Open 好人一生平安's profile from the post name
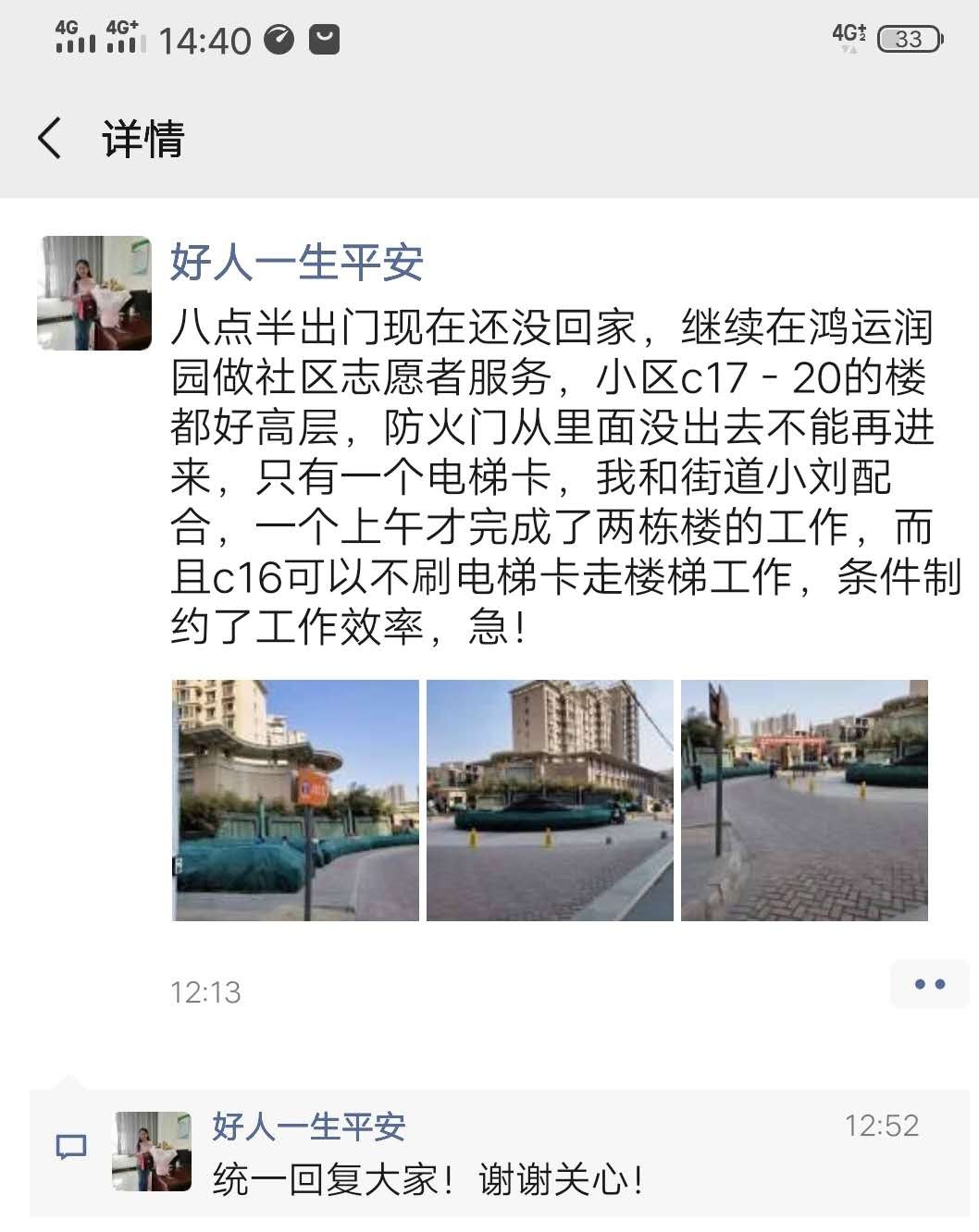This screenshot has height=1232, width=979. [x=296, y=263]
